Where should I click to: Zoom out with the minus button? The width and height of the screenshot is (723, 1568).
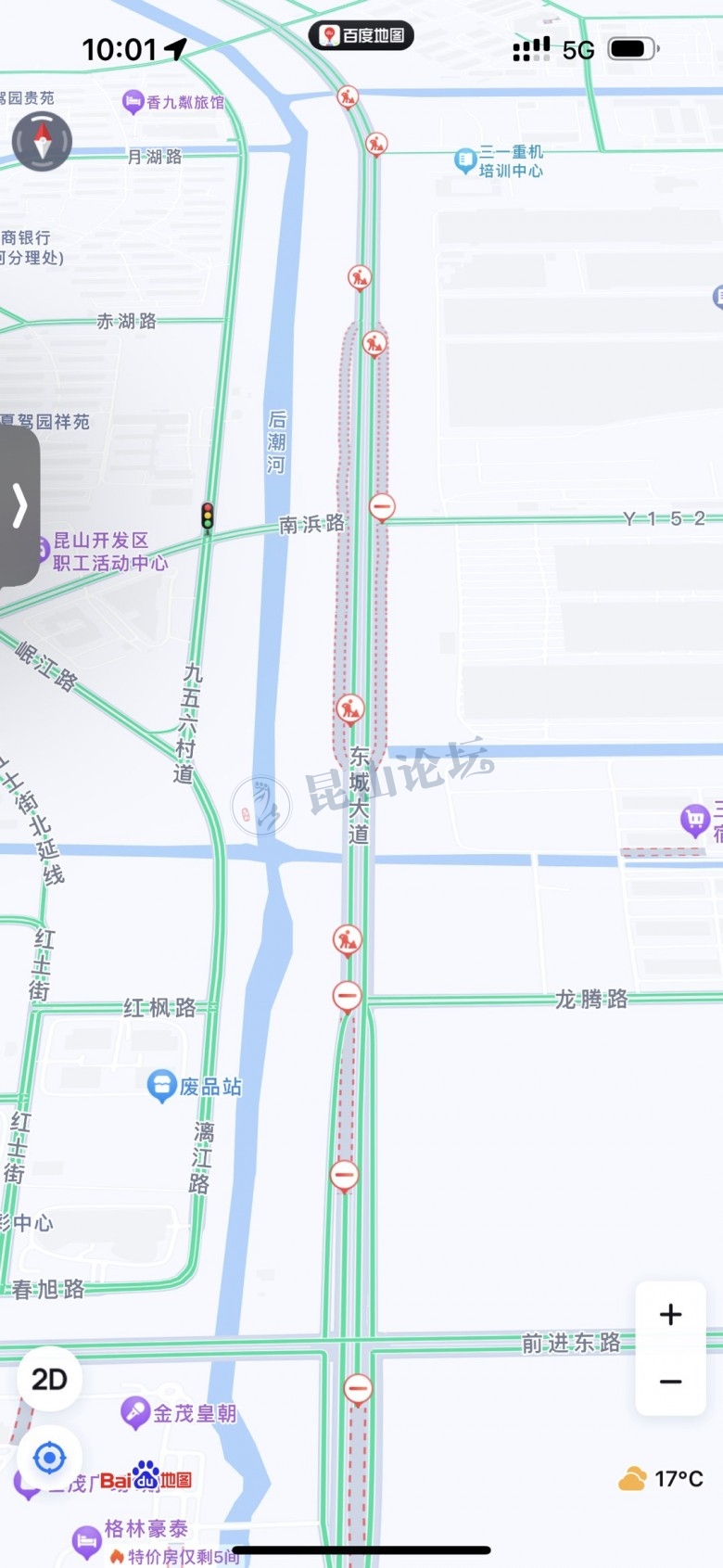(x=670, y=1382)
